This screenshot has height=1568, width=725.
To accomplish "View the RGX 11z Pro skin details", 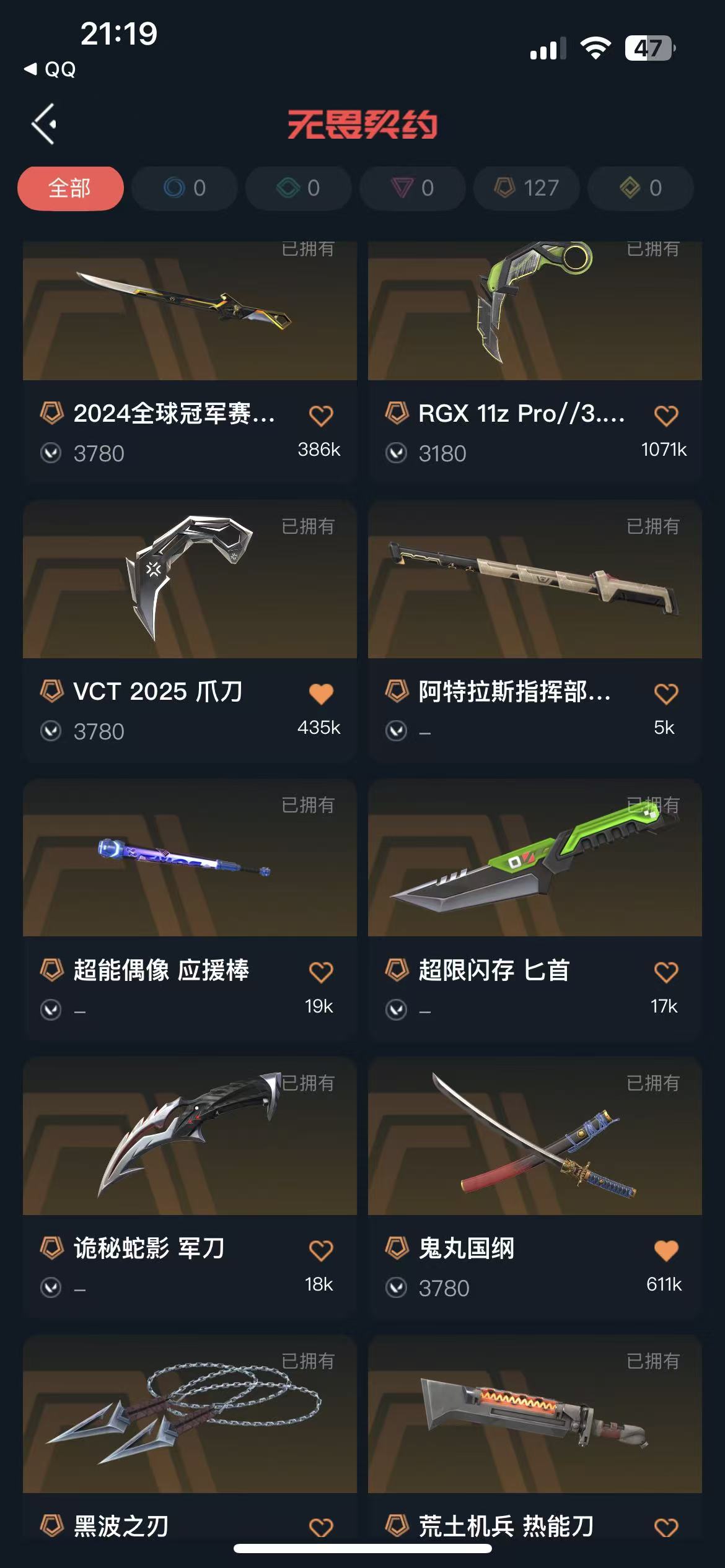I will point(534,310).
